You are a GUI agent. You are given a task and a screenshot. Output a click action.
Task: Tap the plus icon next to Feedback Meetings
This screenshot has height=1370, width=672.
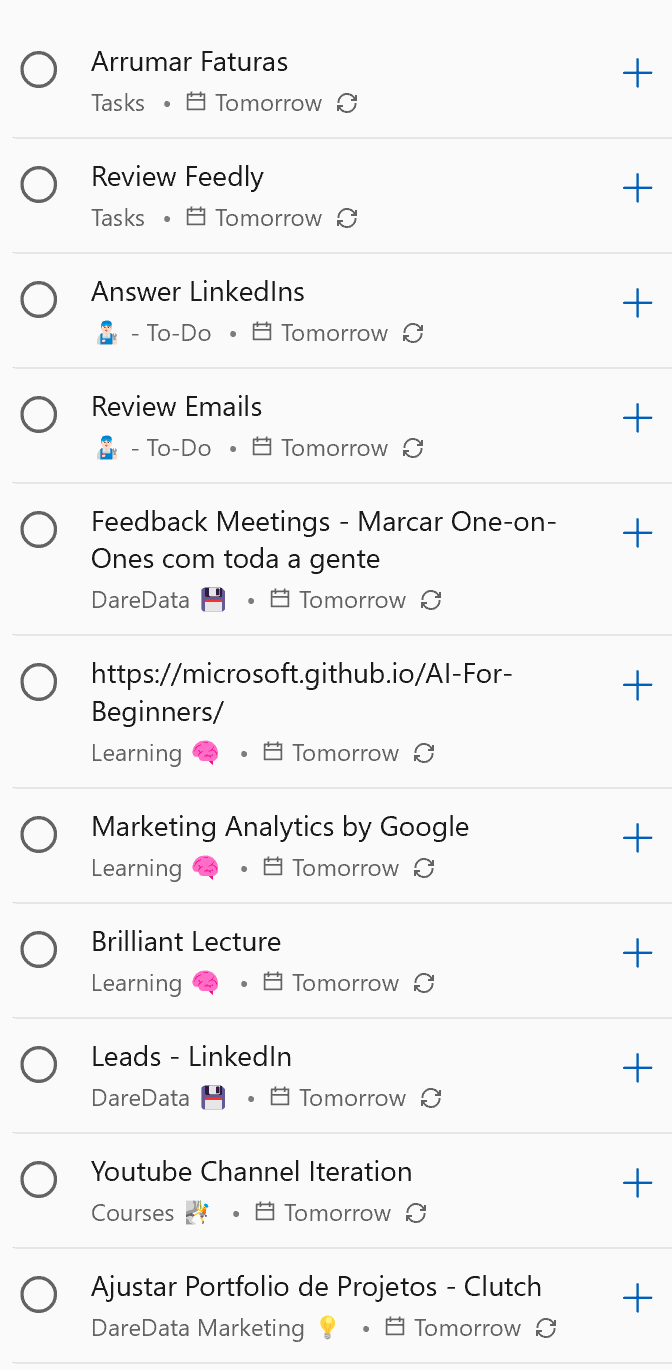point(637,533)
